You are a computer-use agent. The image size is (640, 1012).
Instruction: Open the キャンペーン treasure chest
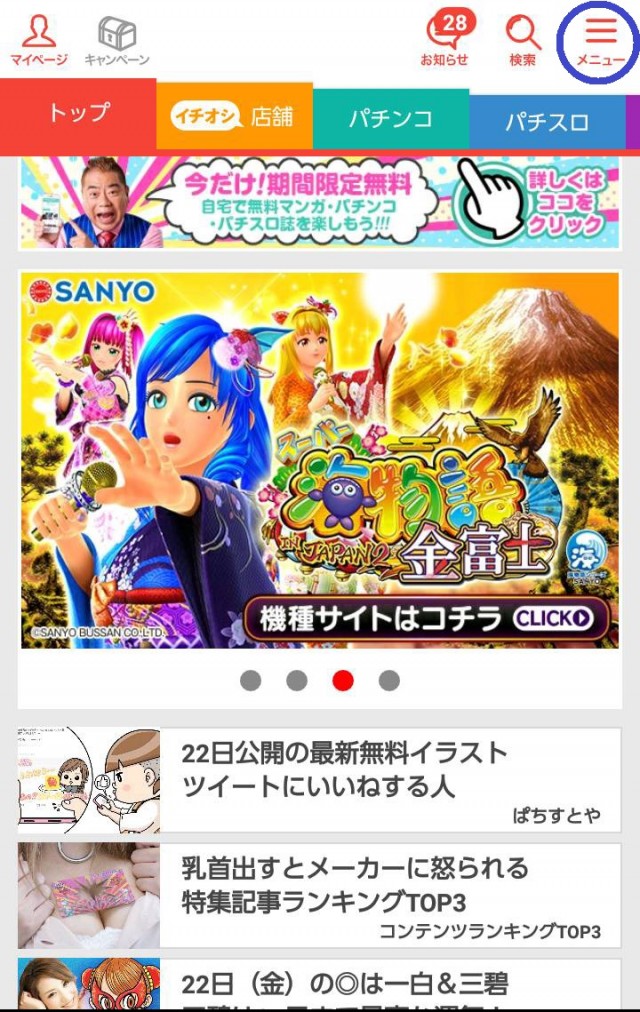117,41
